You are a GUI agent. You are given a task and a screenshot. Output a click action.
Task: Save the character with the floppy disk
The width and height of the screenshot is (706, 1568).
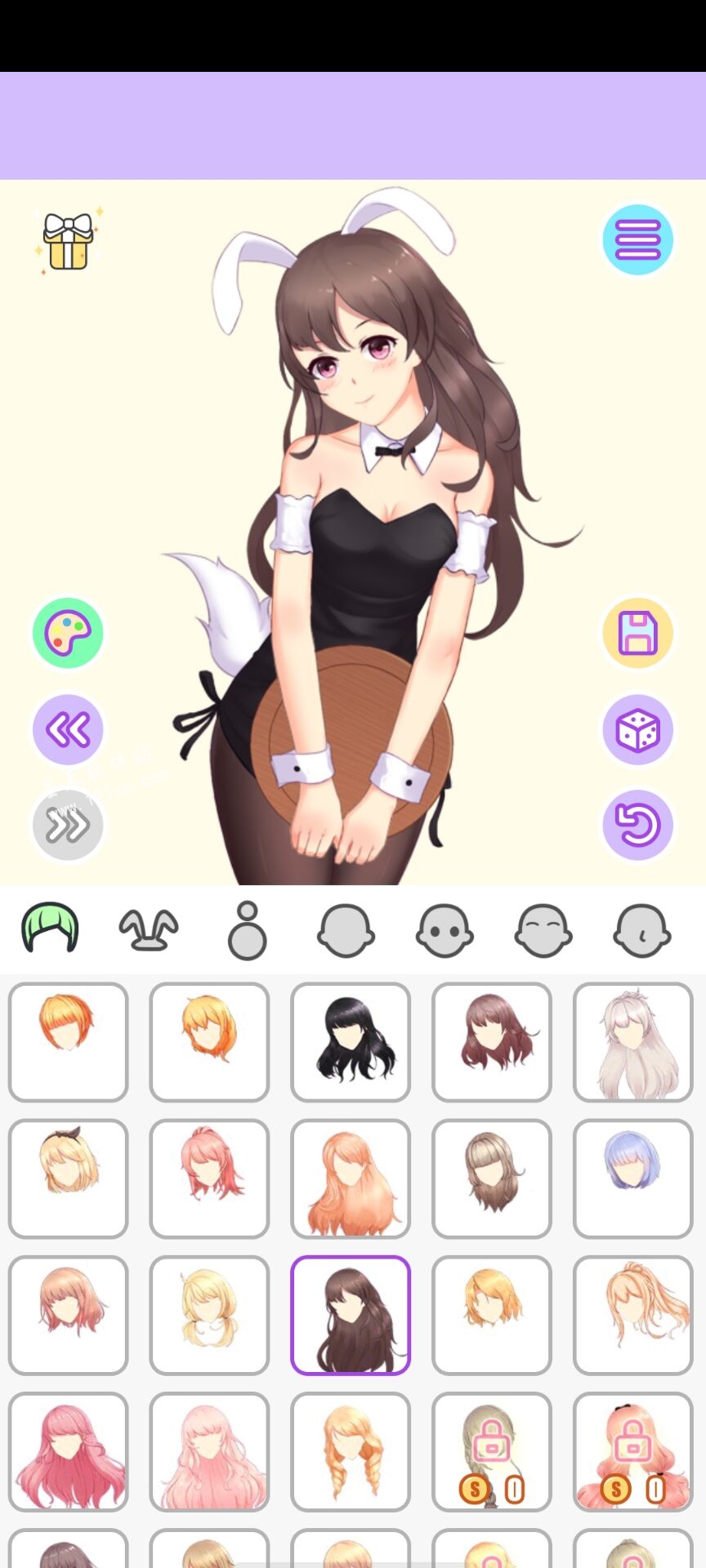click(x=637, y=633)
